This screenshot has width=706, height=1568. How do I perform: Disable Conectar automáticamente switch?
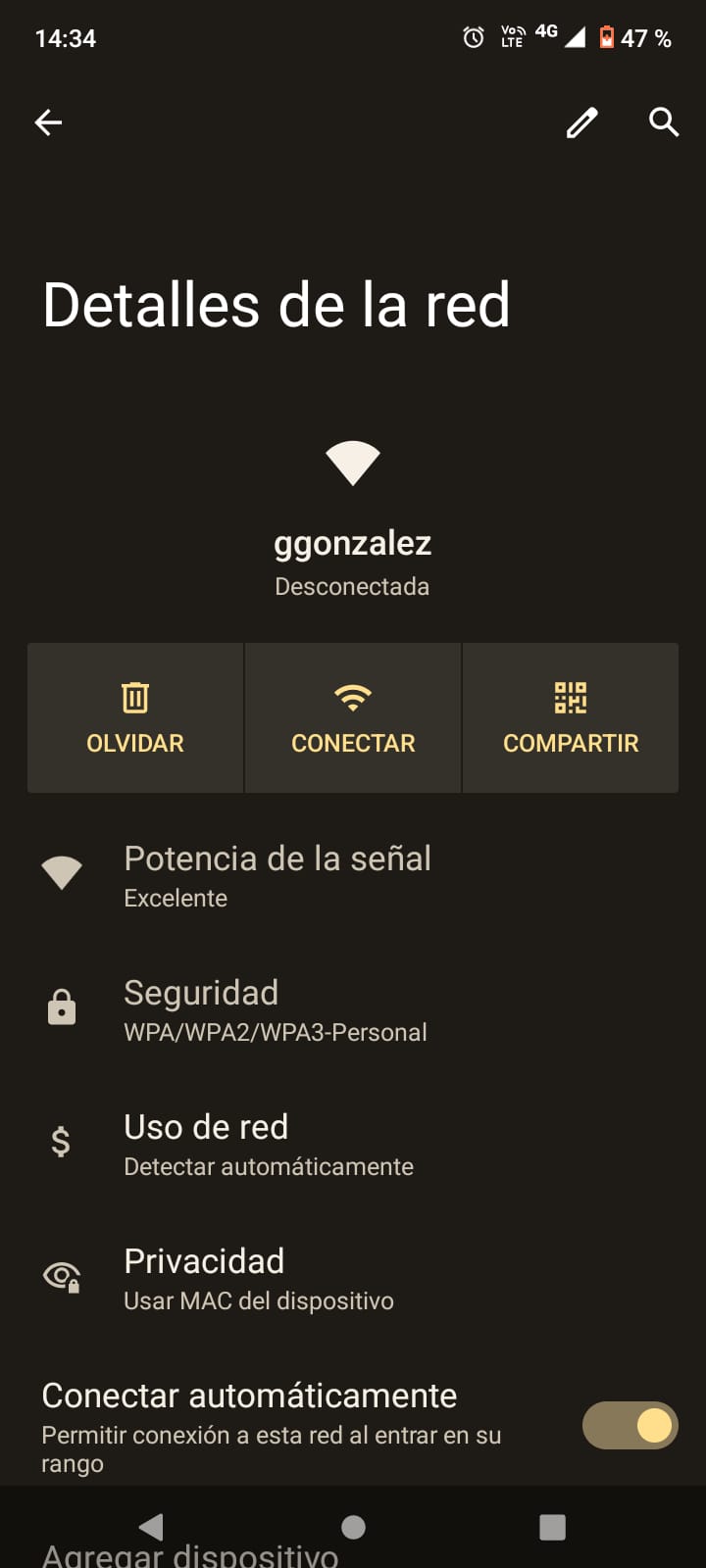pyautogui.click(x=630, y=1425)
